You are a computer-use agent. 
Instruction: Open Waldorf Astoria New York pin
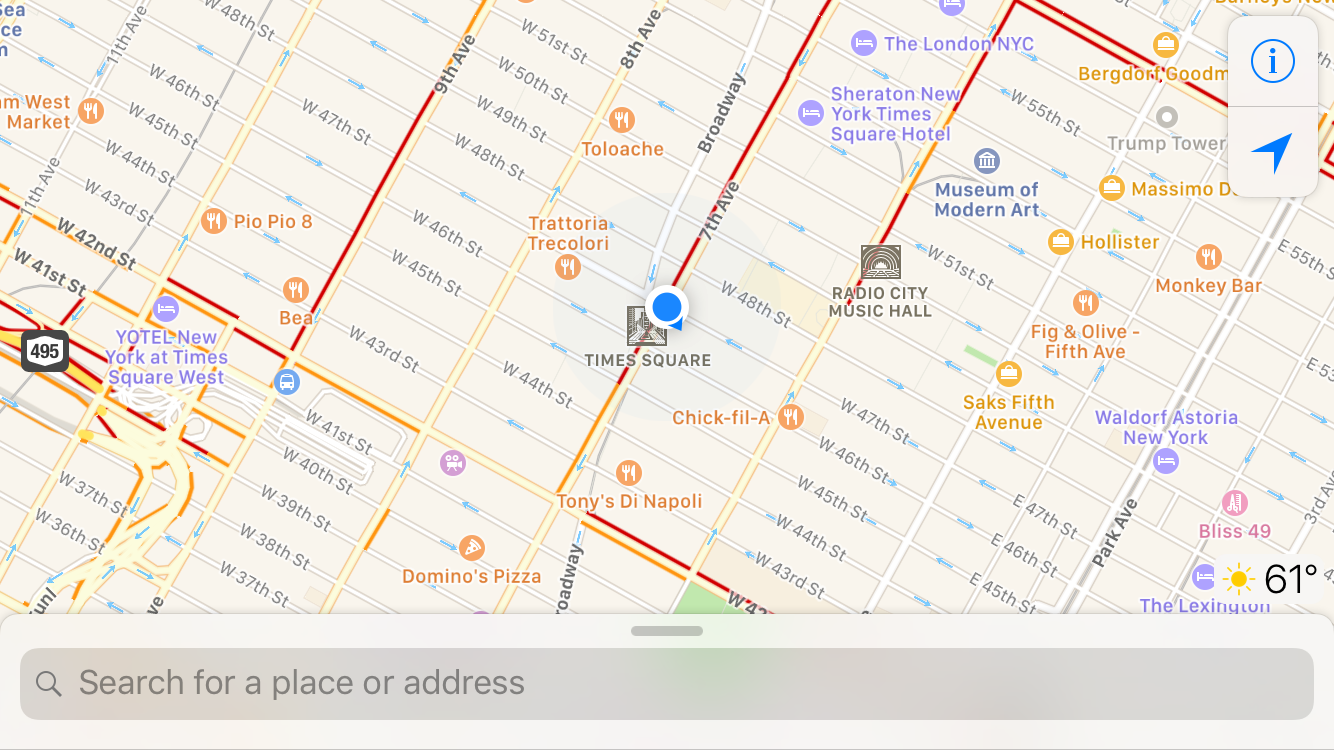point(1165,461)
